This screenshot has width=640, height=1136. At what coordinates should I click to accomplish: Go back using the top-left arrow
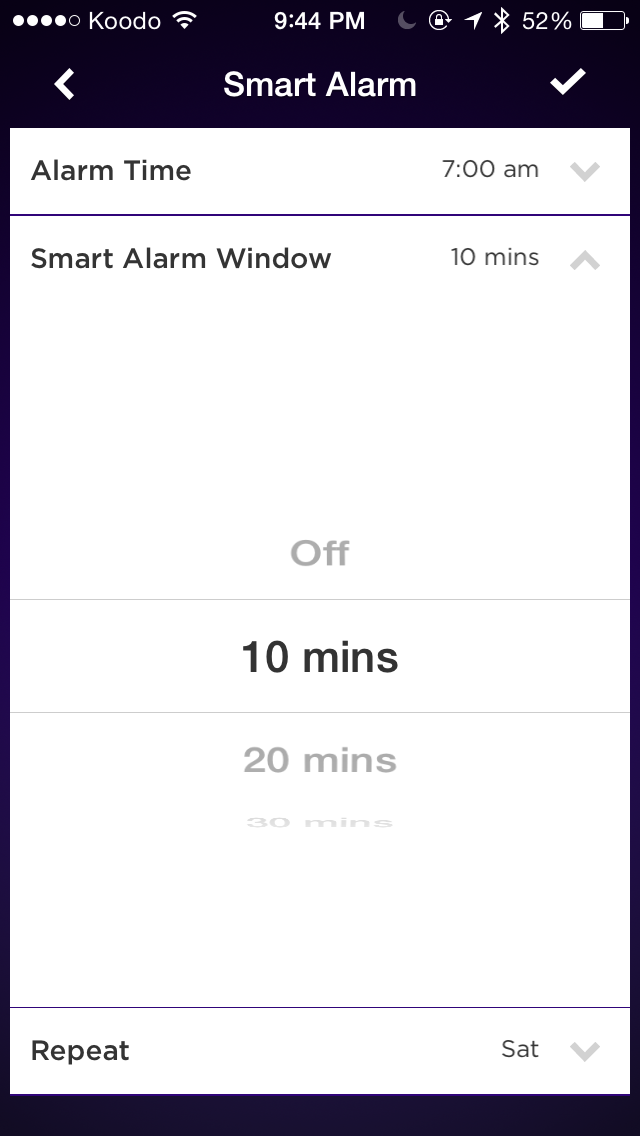[x=65, y=84]
